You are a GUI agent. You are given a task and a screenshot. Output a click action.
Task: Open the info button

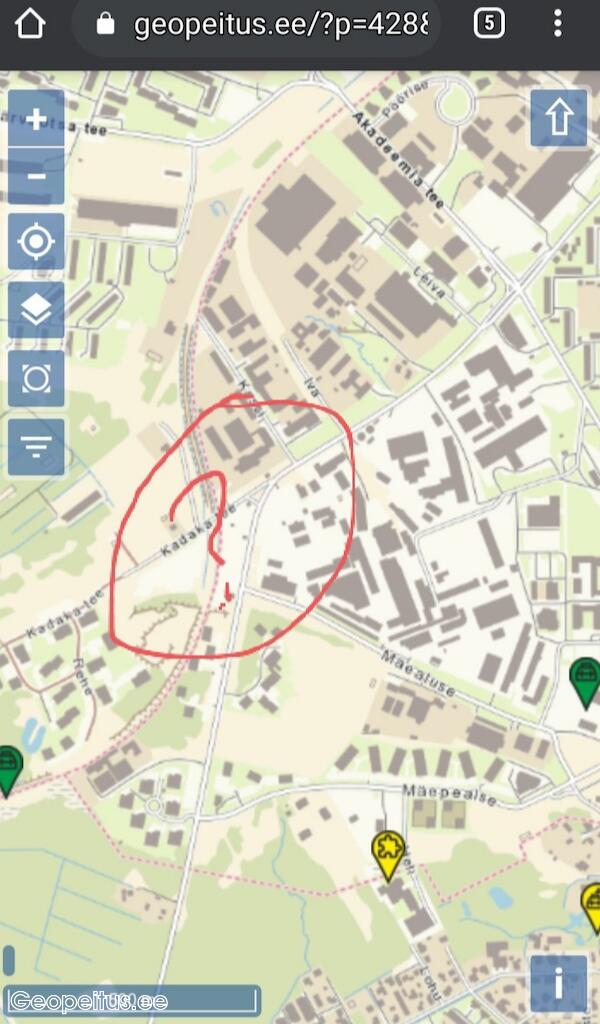(558, 984)
